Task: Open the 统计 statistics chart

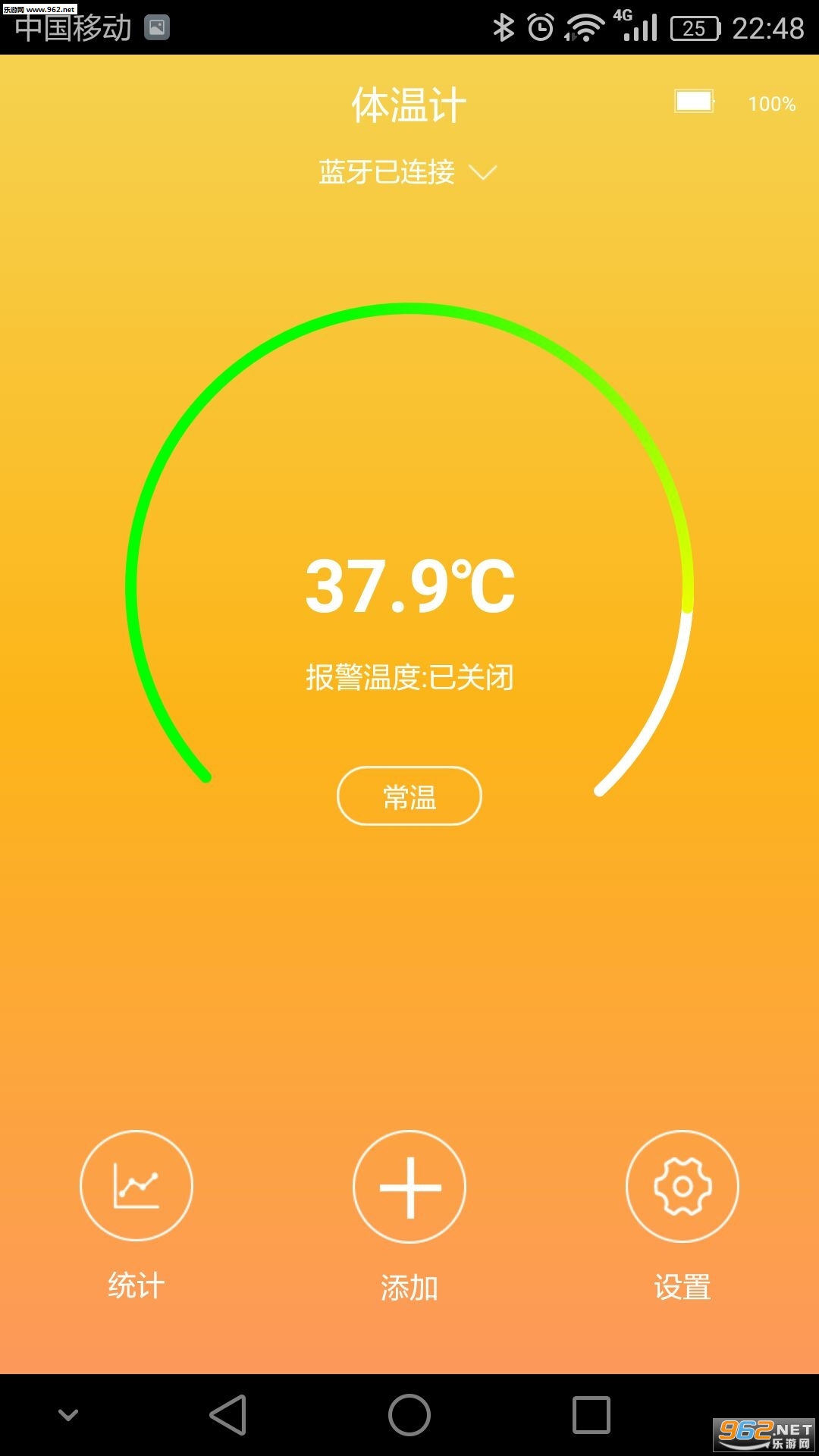Action: tap(136, 1186)
